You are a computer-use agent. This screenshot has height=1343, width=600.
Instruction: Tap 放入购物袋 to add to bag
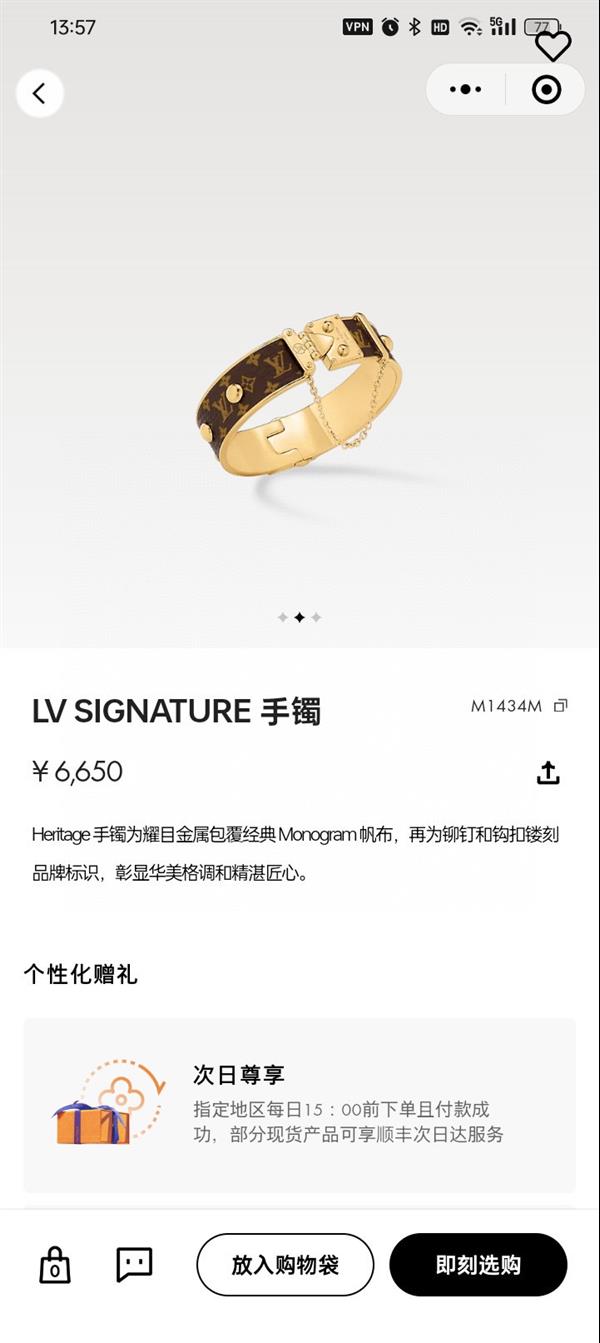(285, 1265)
